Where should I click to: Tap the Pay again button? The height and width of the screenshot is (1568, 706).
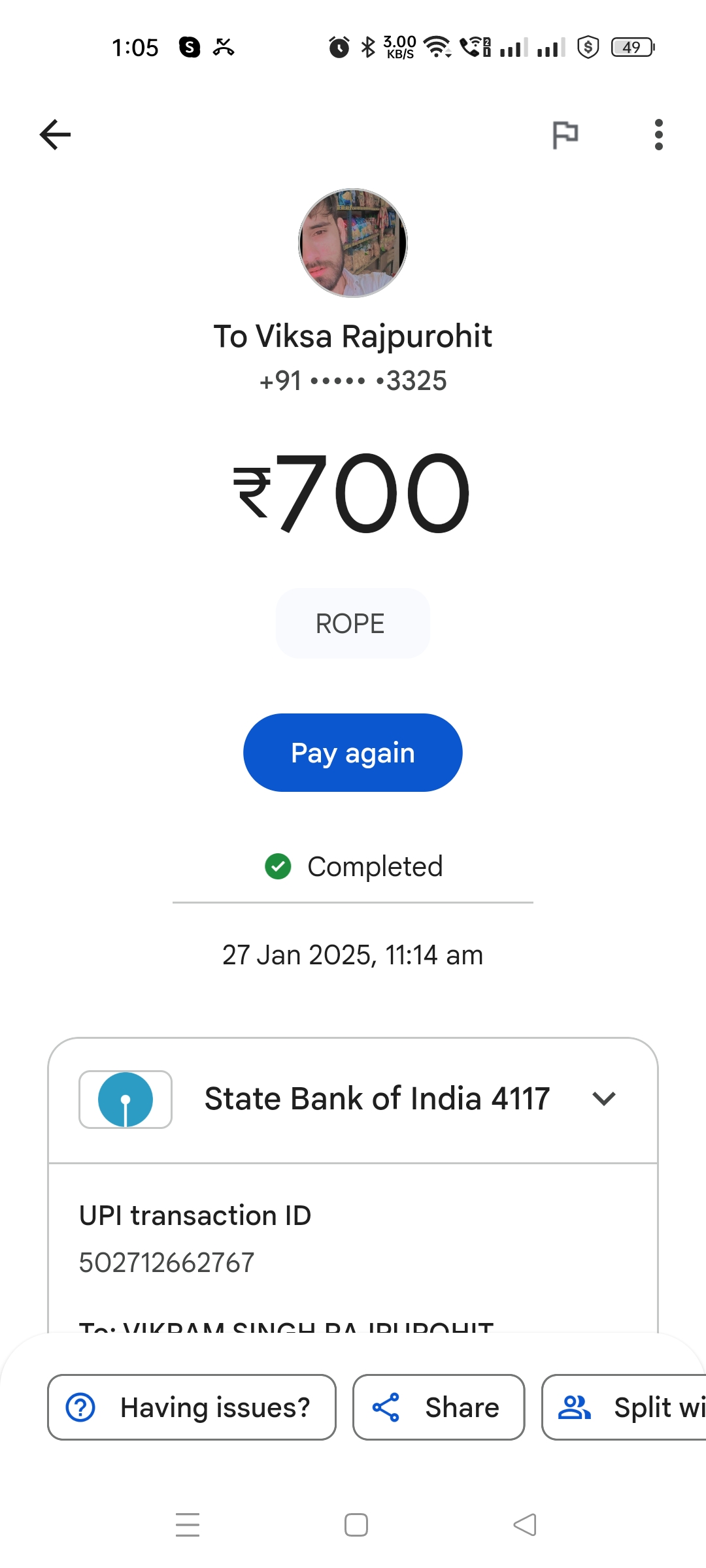[353, 753]
